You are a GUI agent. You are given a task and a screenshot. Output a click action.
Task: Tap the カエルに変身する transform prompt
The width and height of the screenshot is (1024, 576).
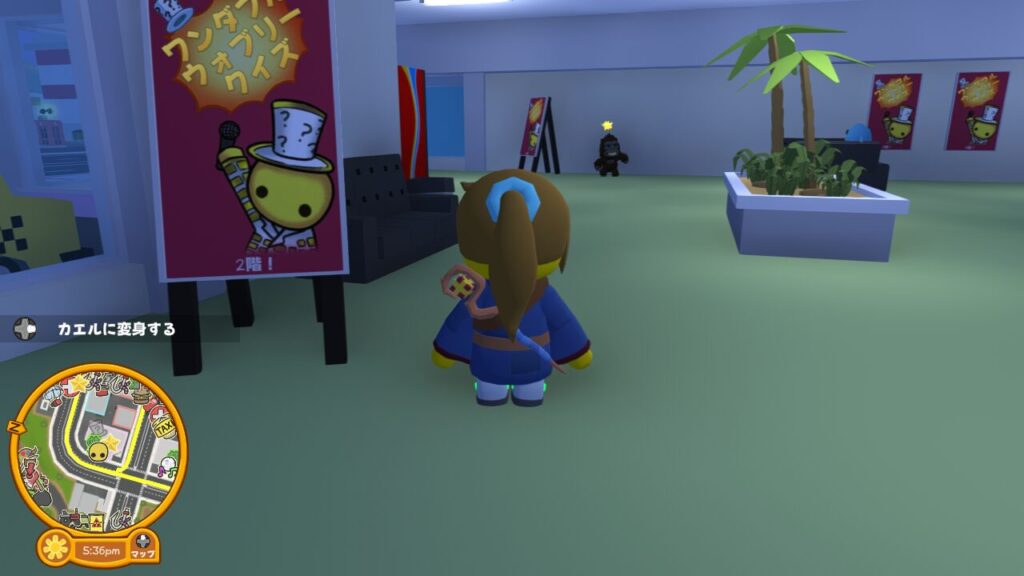click(115, 328)
